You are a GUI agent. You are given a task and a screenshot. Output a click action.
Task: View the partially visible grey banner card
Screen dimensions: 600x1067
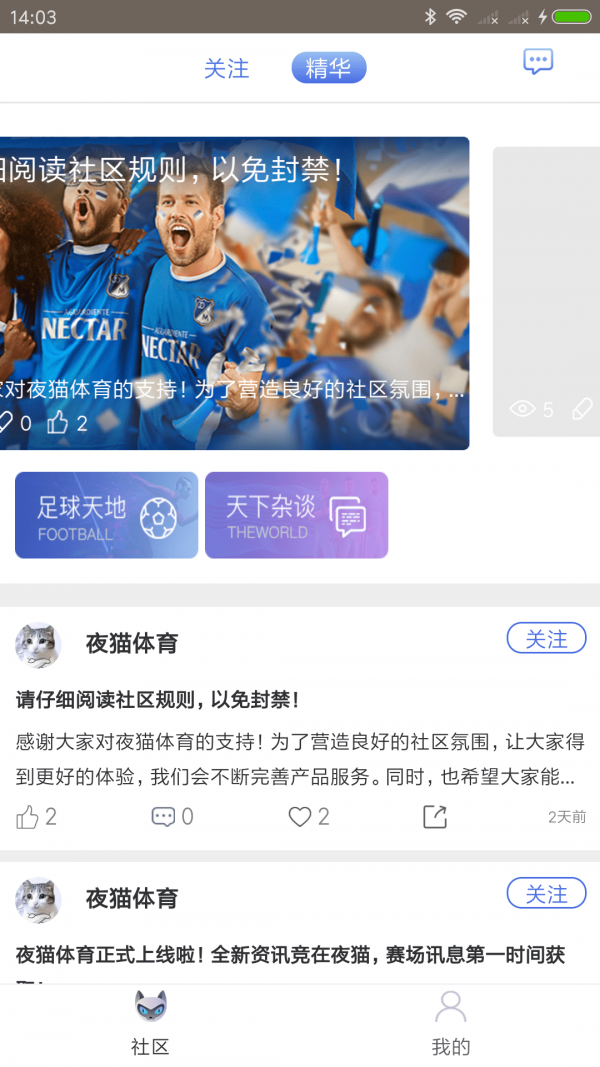click(546, 293)
